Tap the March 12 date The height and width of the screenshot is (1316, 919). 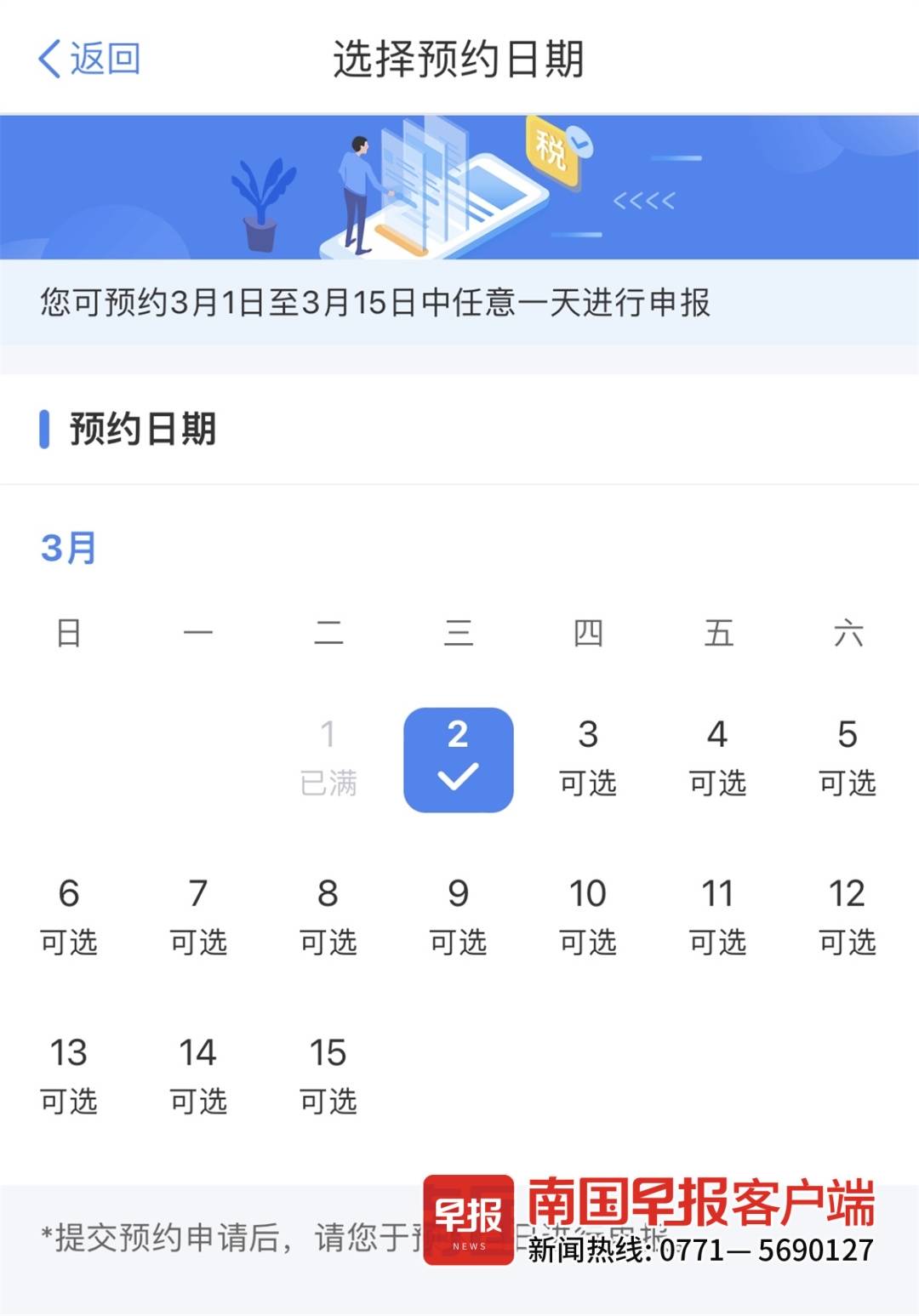pos(848,917)
